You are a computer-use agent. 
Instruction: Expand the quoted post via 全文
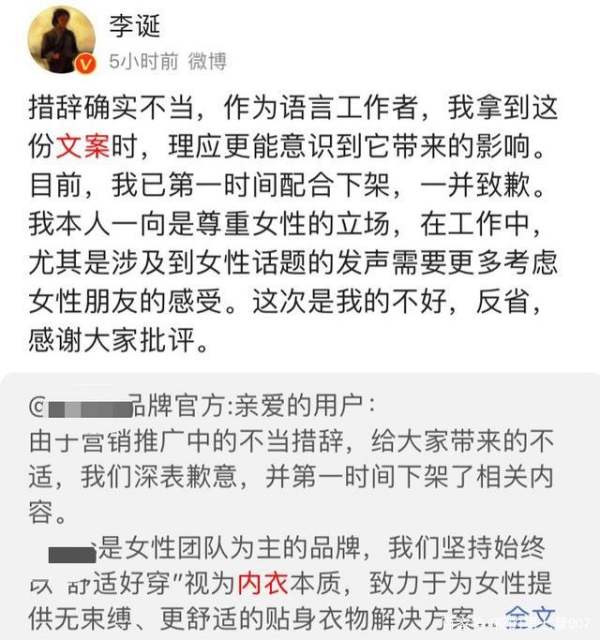pyautogui.click(x=529, y=613)
